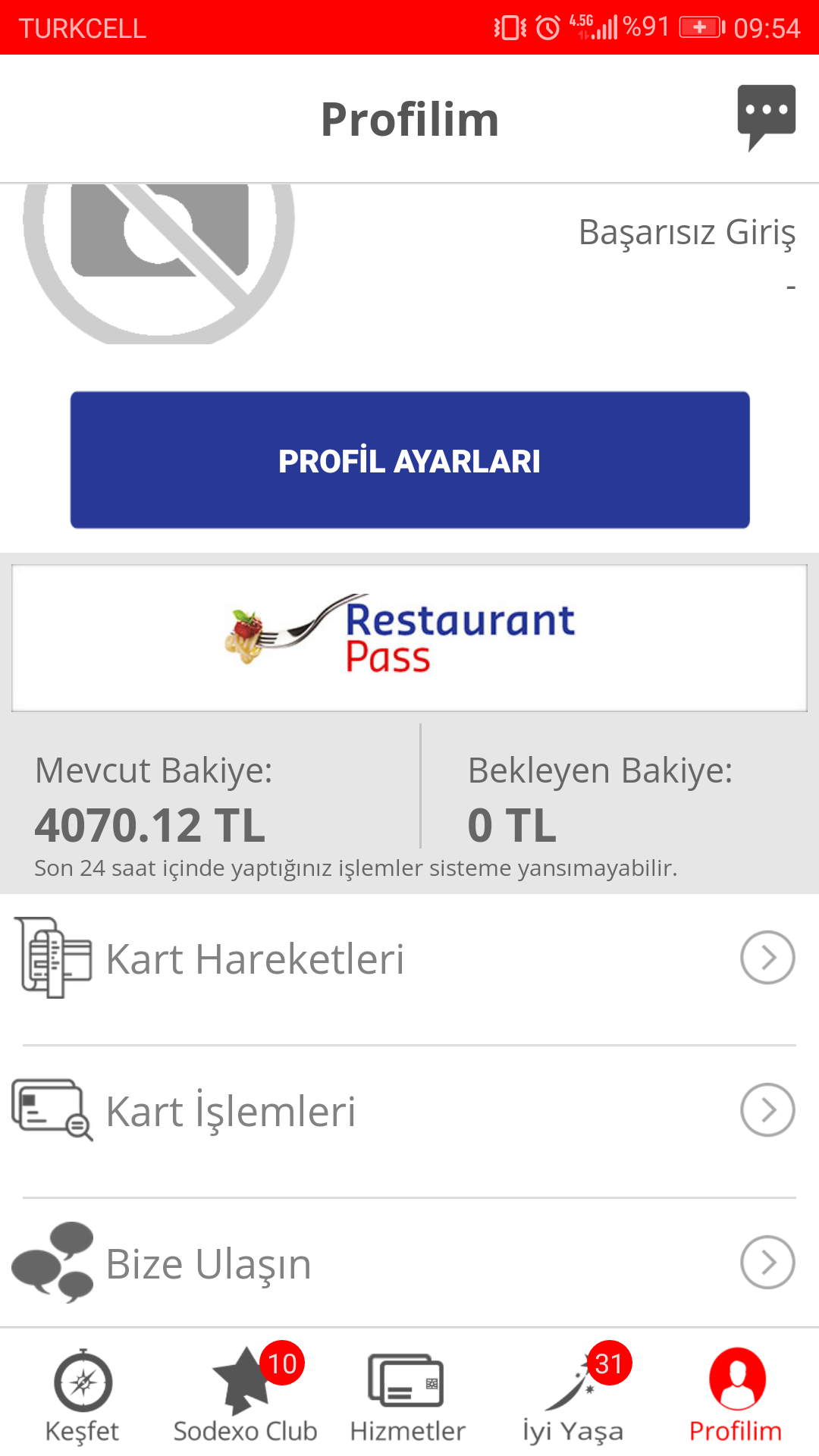
Task: Open Bize Ulaşın contact row
Action: 409,1263
